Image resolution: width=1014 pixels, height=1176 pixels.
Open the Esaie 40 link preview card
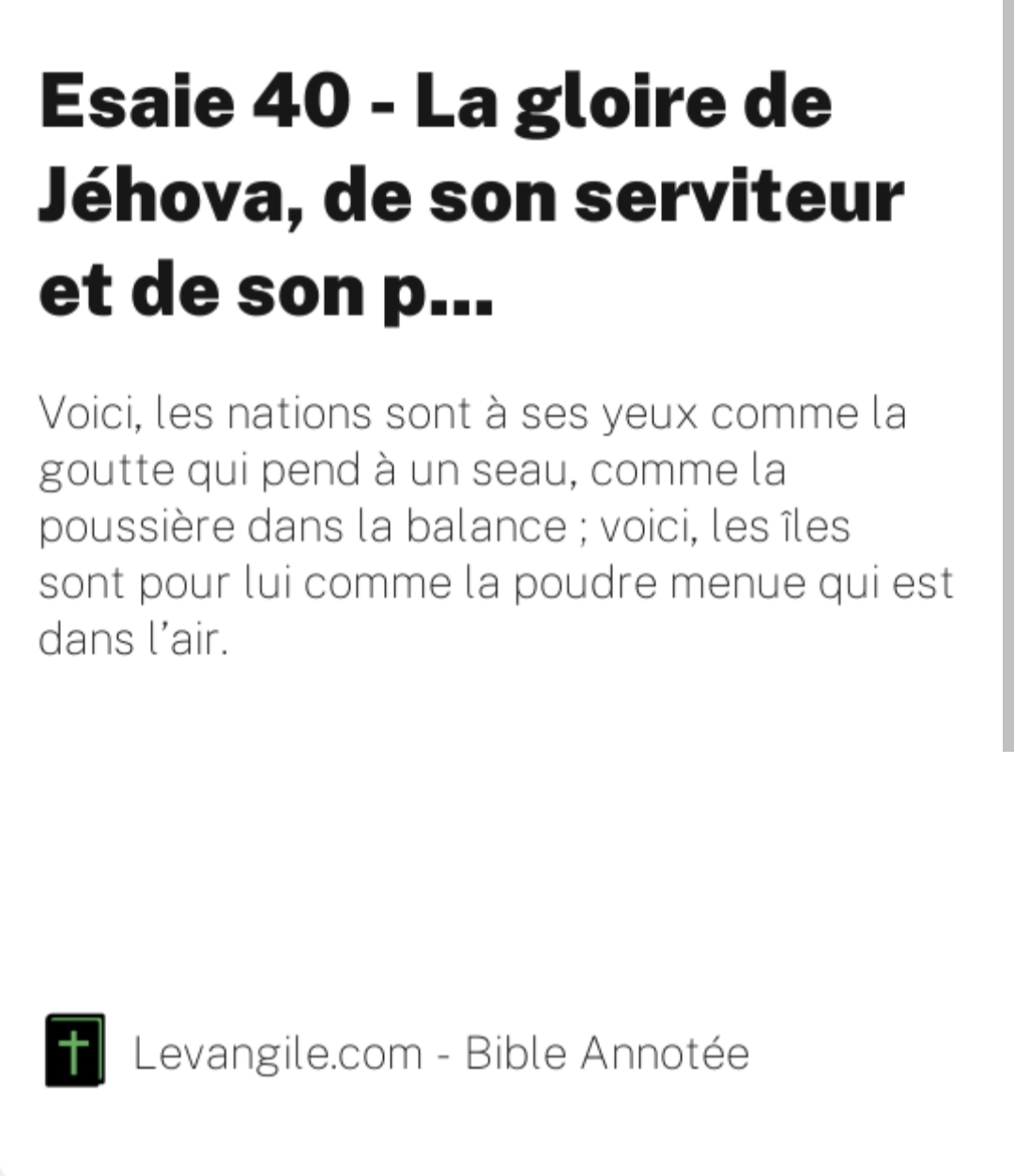(469, 197)
